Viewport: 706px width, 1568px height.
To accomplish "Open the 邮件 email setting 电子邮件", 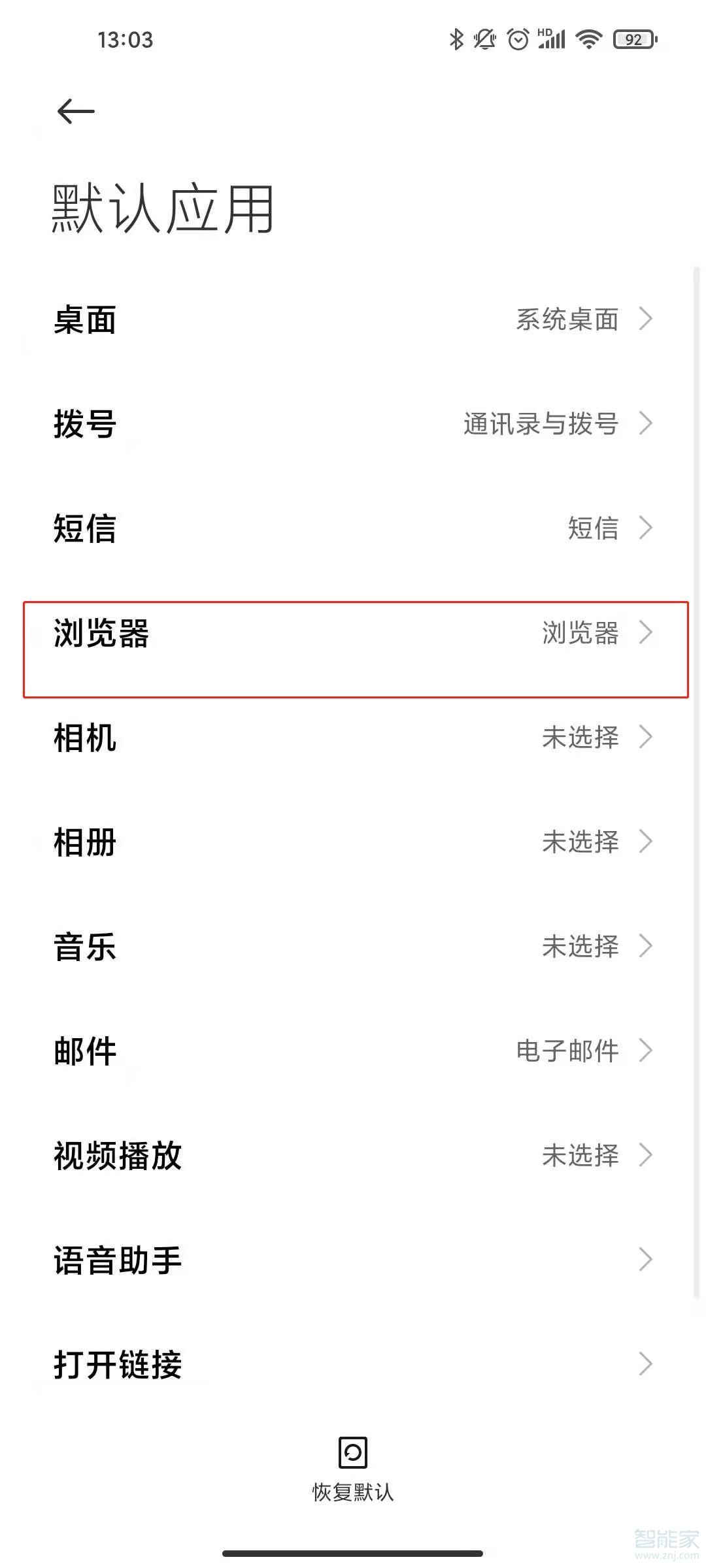I will click(353, 1051).
